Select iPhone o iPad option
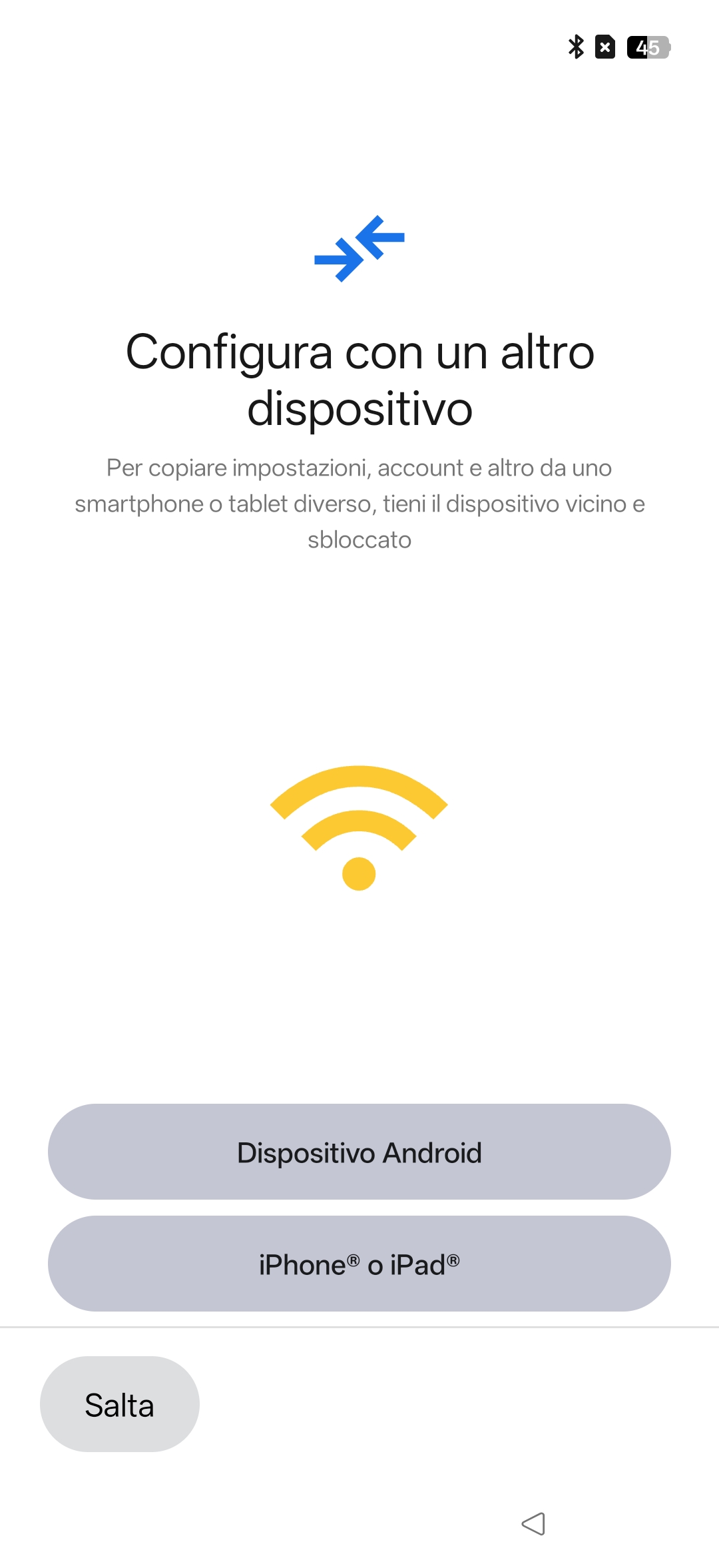The image size is (719, 1568). [x=359, y=1264]
